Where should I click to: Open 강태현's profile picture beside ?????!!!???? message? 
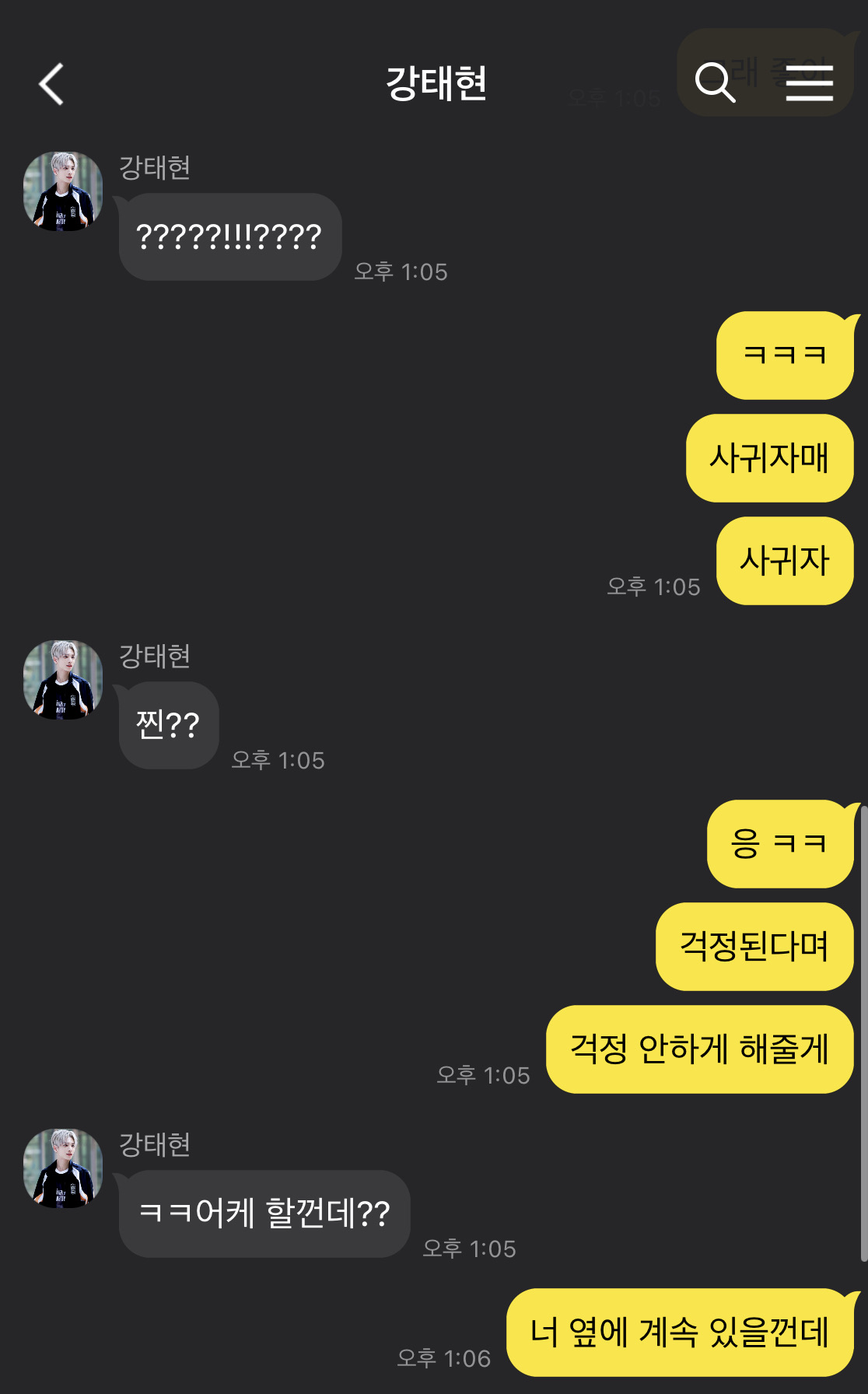(63, 191)
